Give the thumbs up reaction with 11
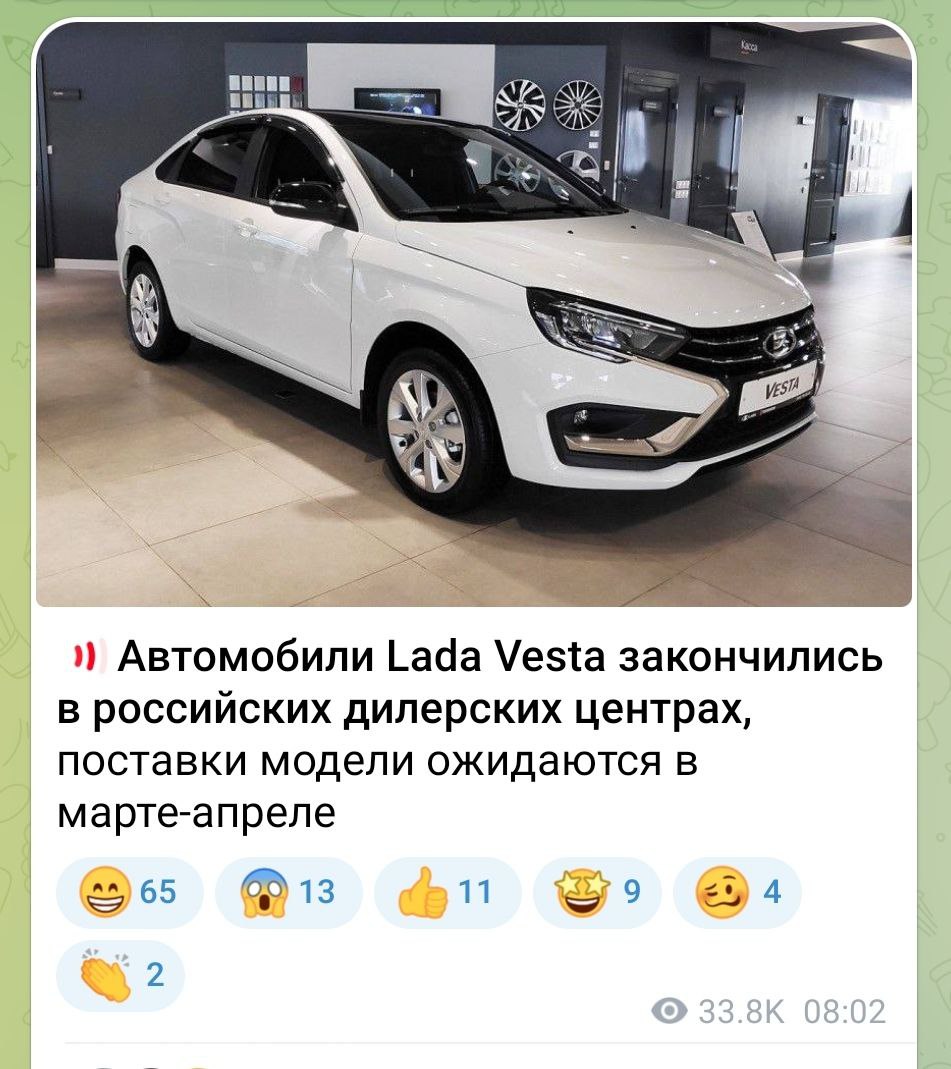 [447, 892]
